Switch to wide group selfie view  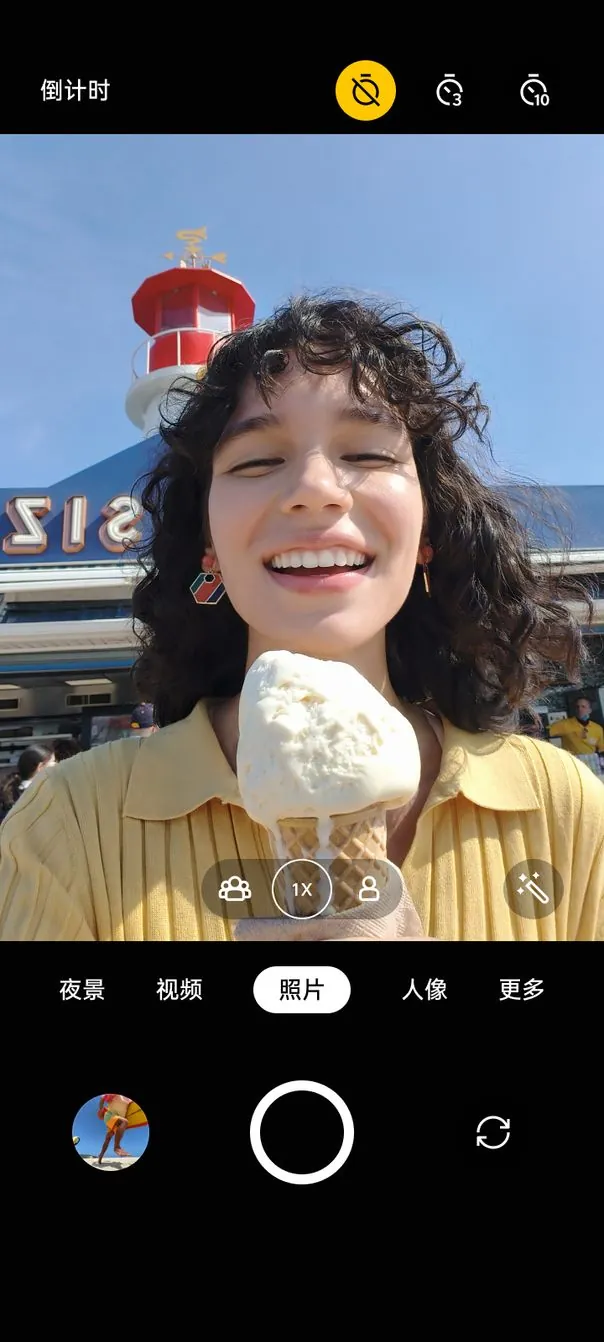click(235, 889)
